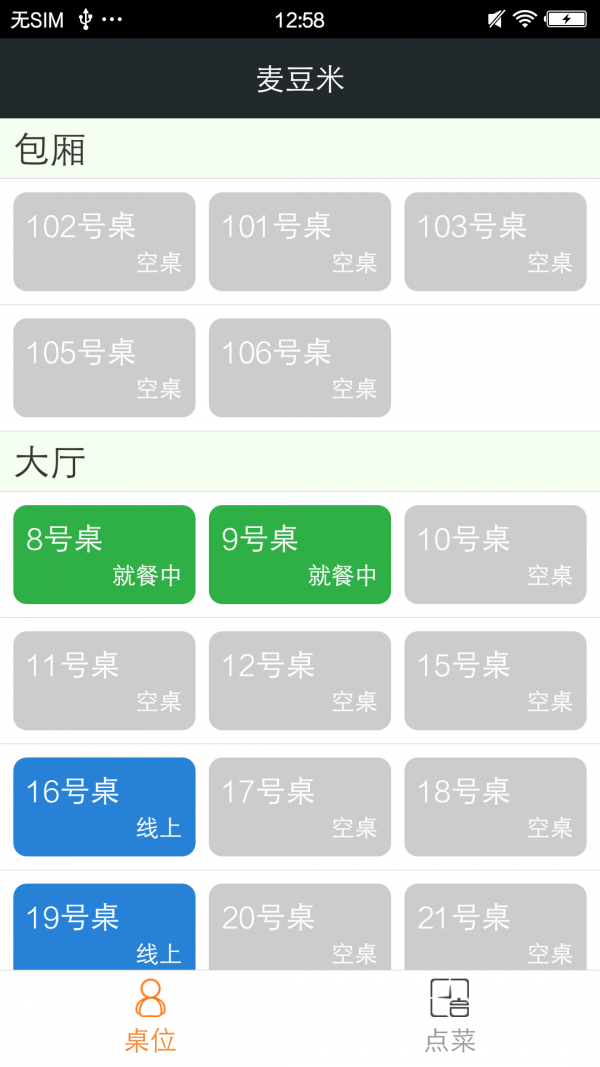Viewport: 600px width, 1067px height.
Task: Pick table 12号桌
Action: pyautogui.click(x=300, y=680)
